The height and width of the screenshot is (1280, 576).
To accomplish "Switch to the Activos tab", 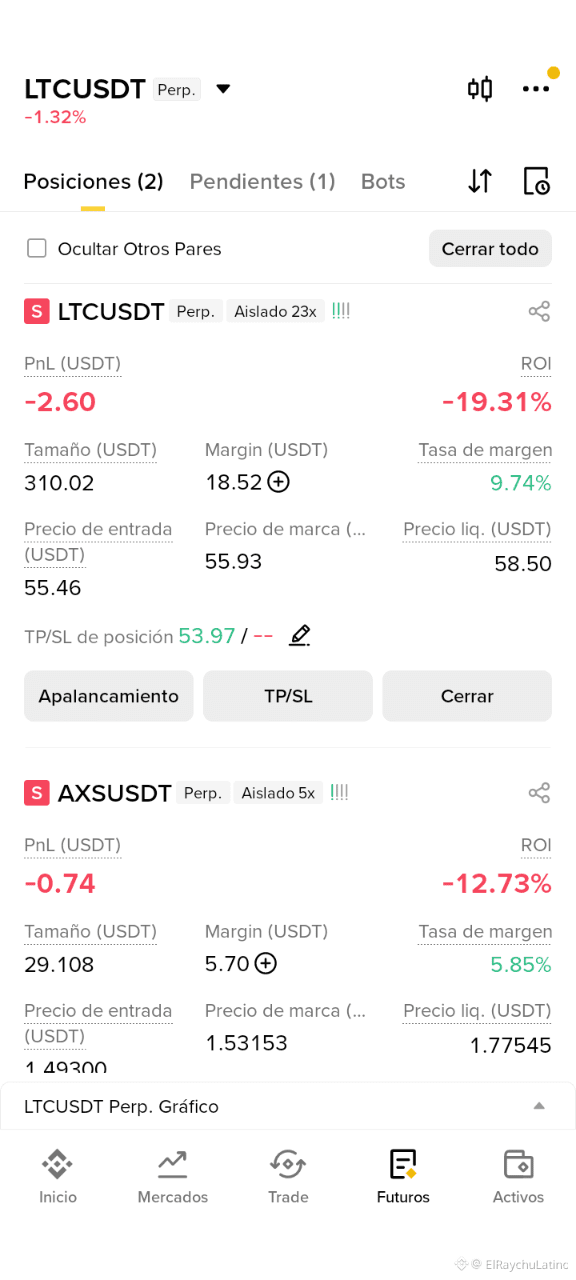I will click(x=518, y=1177).
